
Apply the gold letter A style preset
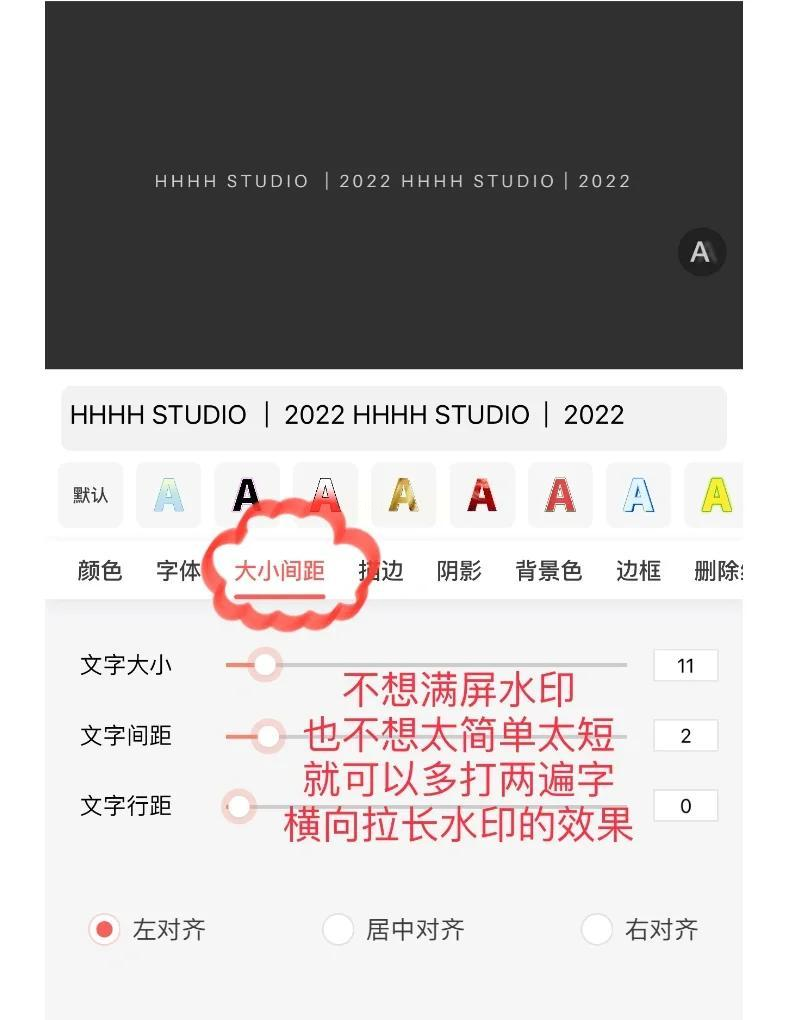click(403, 495)
